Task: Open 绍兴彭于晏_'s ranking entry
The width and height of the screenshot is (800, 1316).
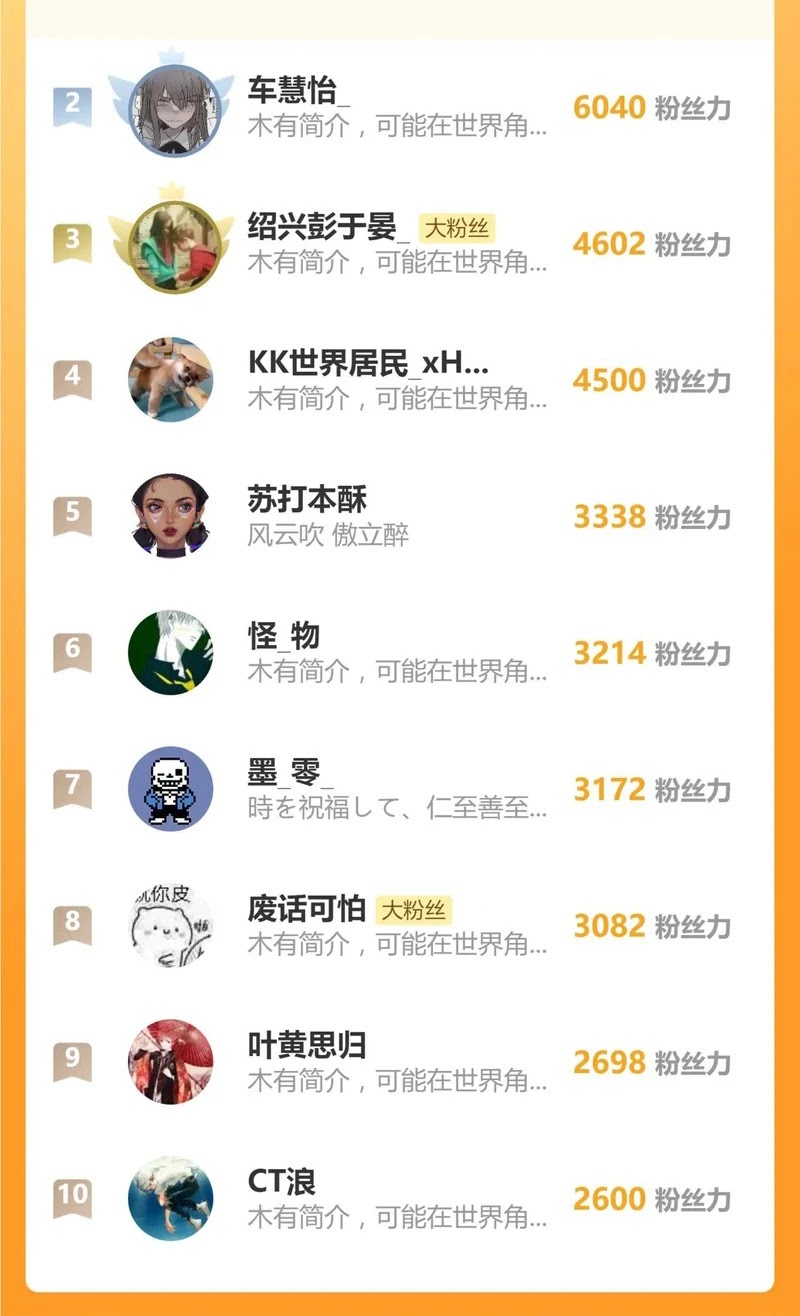Action: pyautogui.click(x=400, y=244)
